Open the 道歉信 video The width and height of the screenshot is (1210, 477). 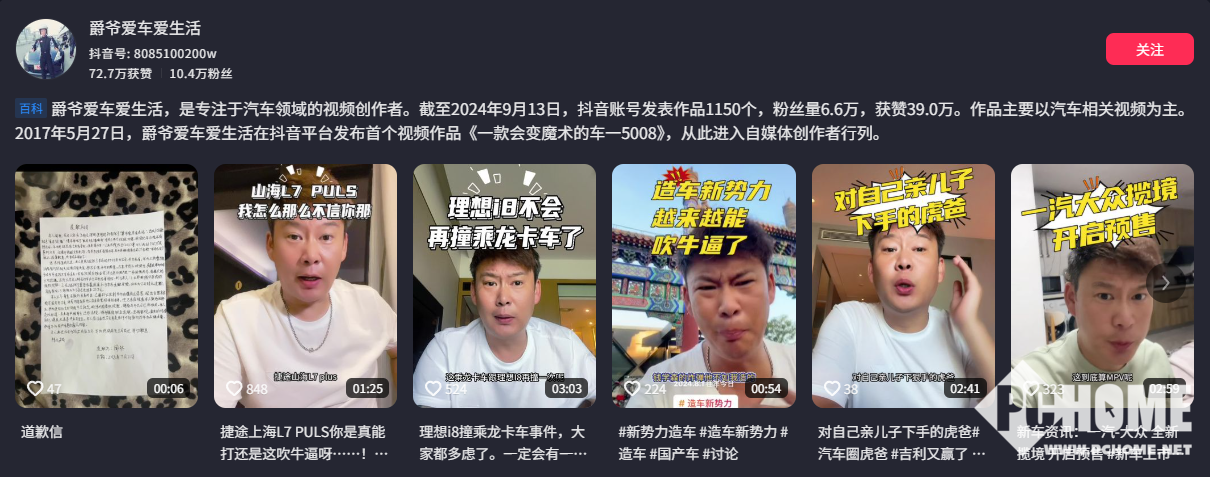point(106,285)
